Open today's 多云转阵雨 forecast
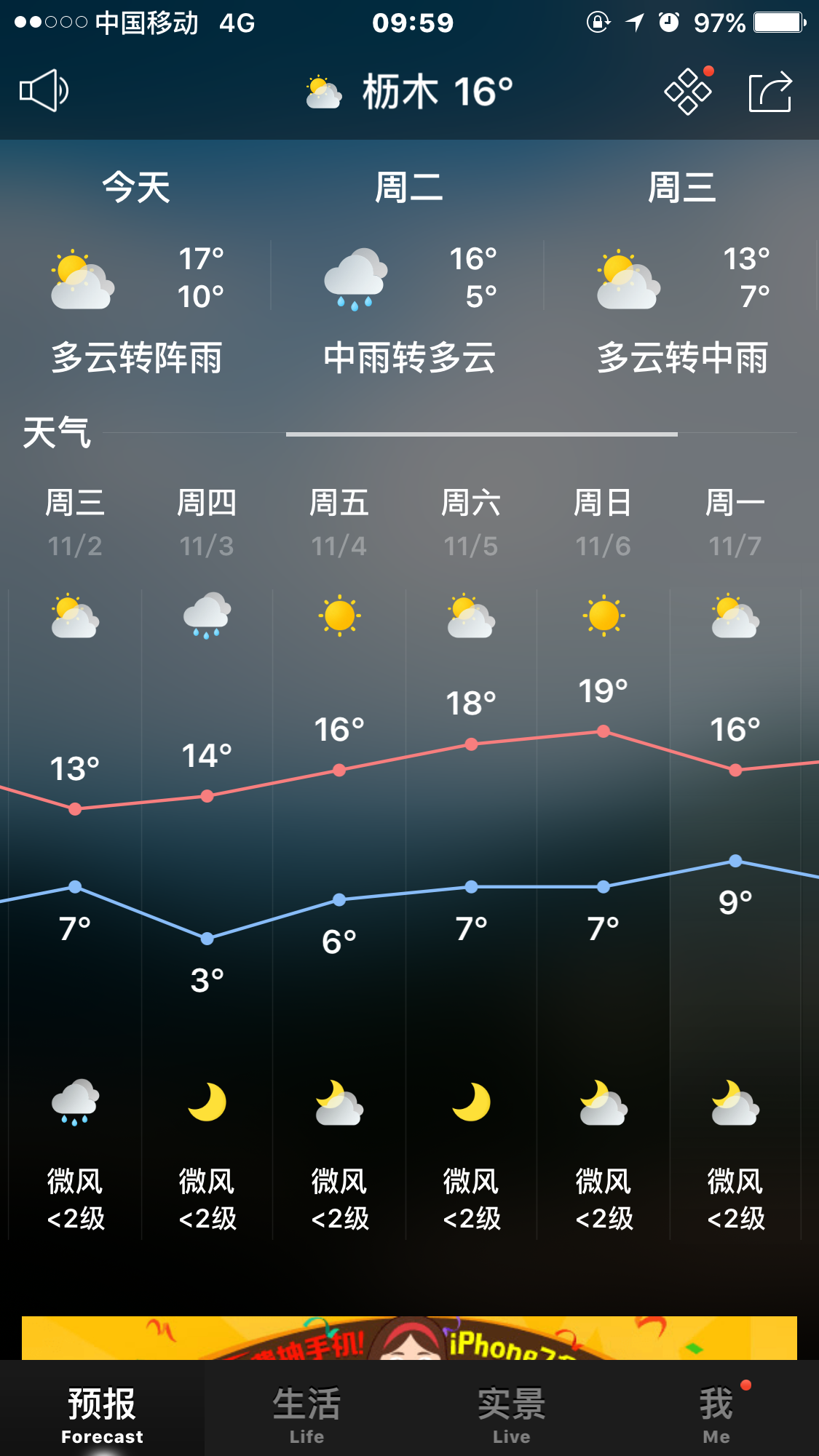 pos(136,273)
